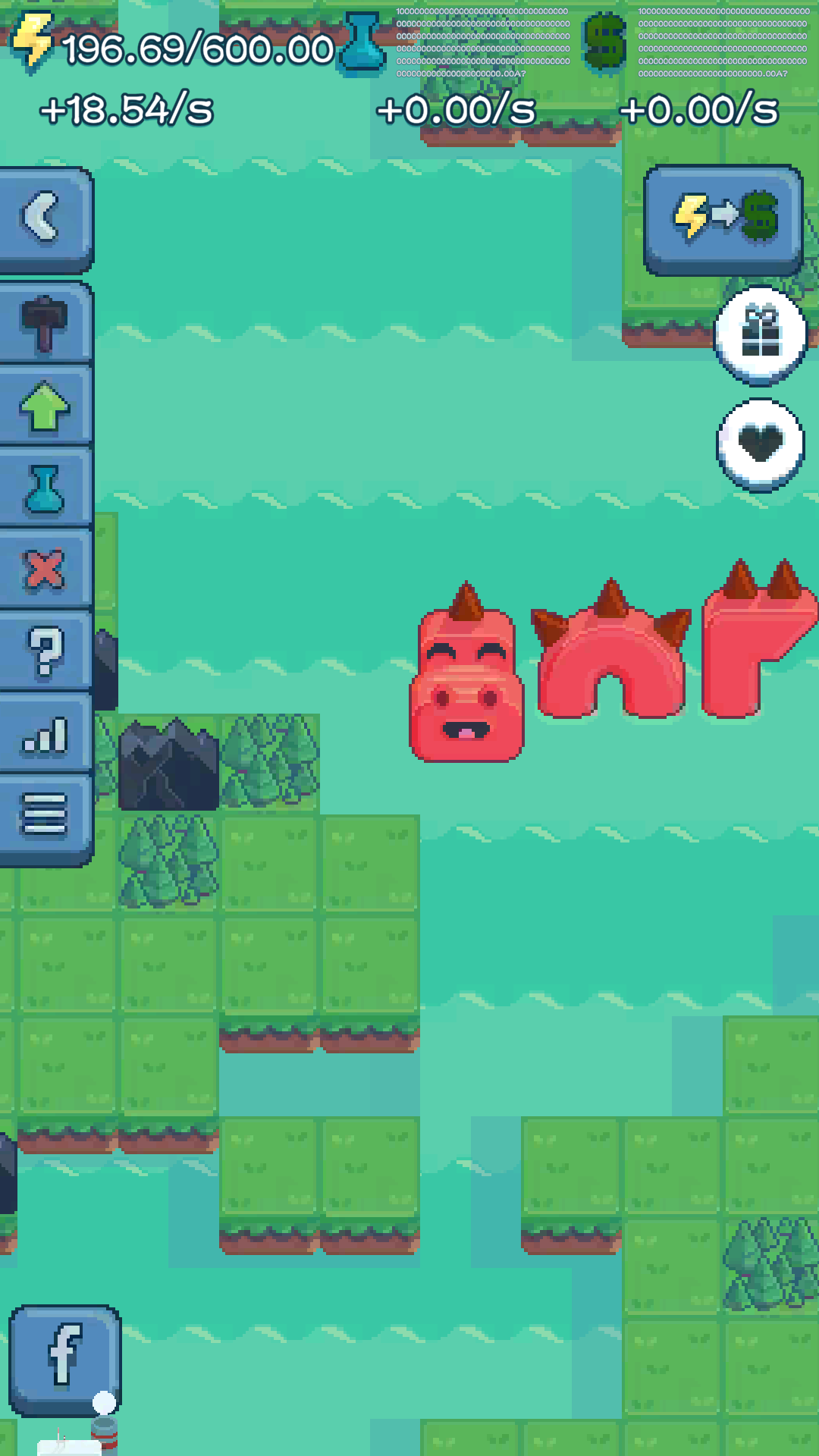819x1456 pixels.
Task: Open the green arrow upgrade menu
Action: pos(44,407)
